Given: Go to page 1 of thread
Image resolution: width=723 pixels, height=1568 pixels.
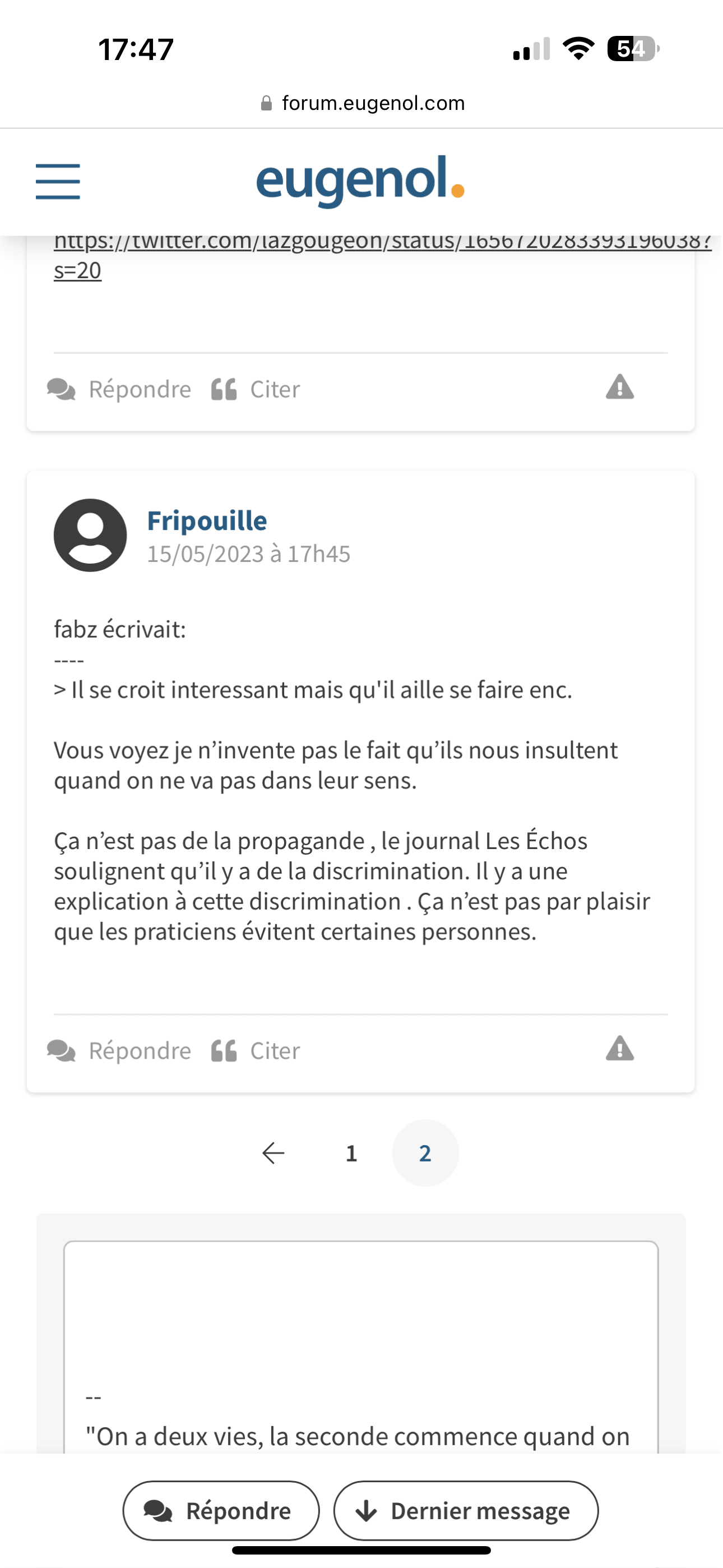Looking at the screenshot, I should pyautogui.click(x=351, y=1153).
